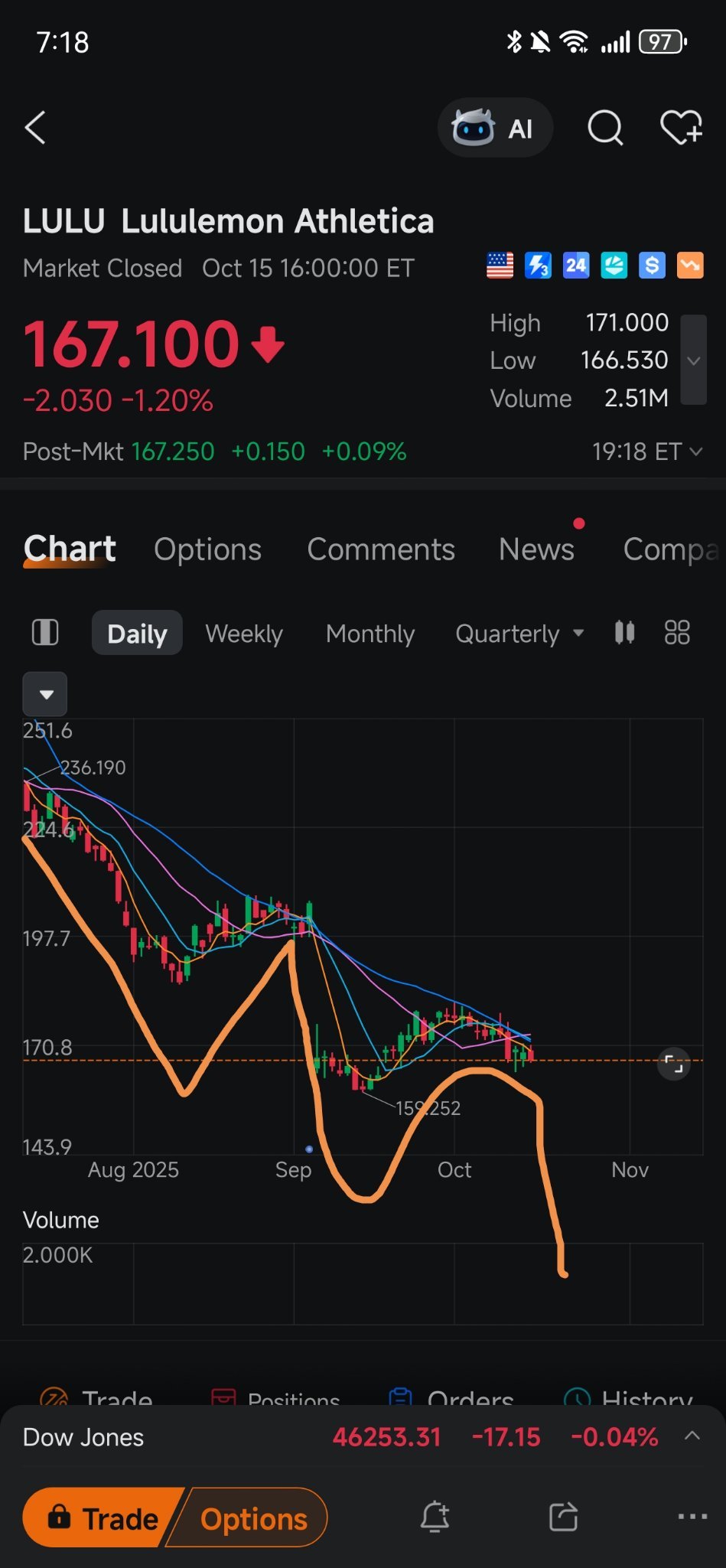Add LULU to watchlist via the heart icon

(680, 128)
